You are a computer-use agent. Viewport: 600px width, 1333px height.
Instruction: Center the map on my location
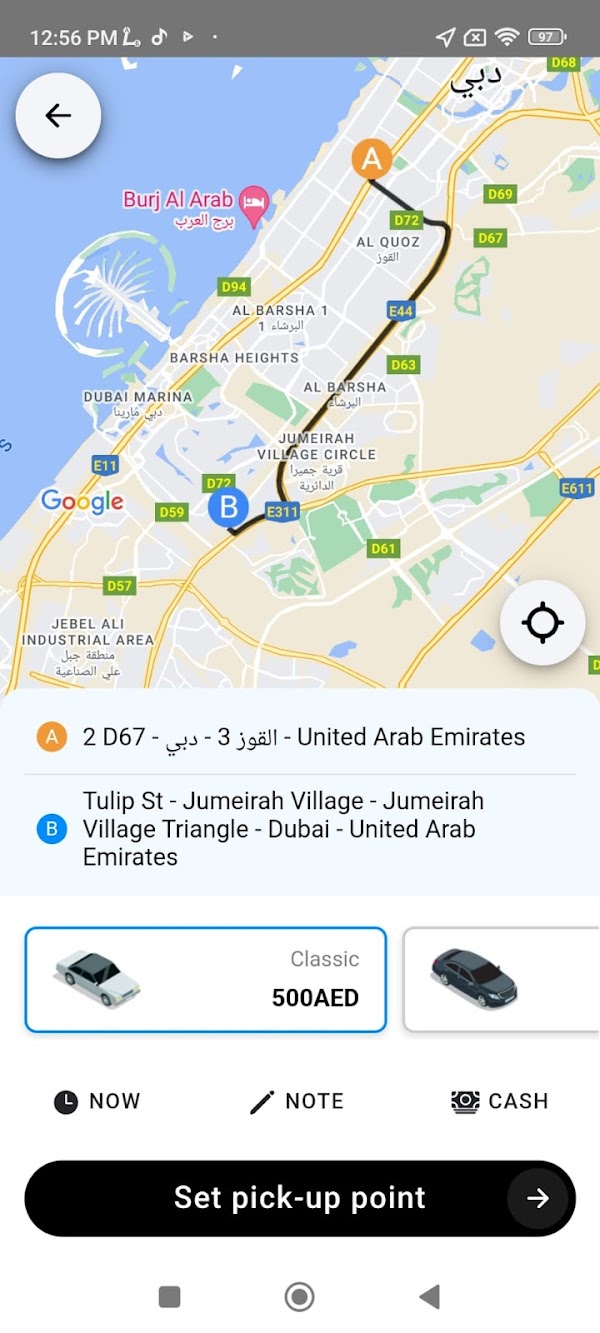point(542,623)
